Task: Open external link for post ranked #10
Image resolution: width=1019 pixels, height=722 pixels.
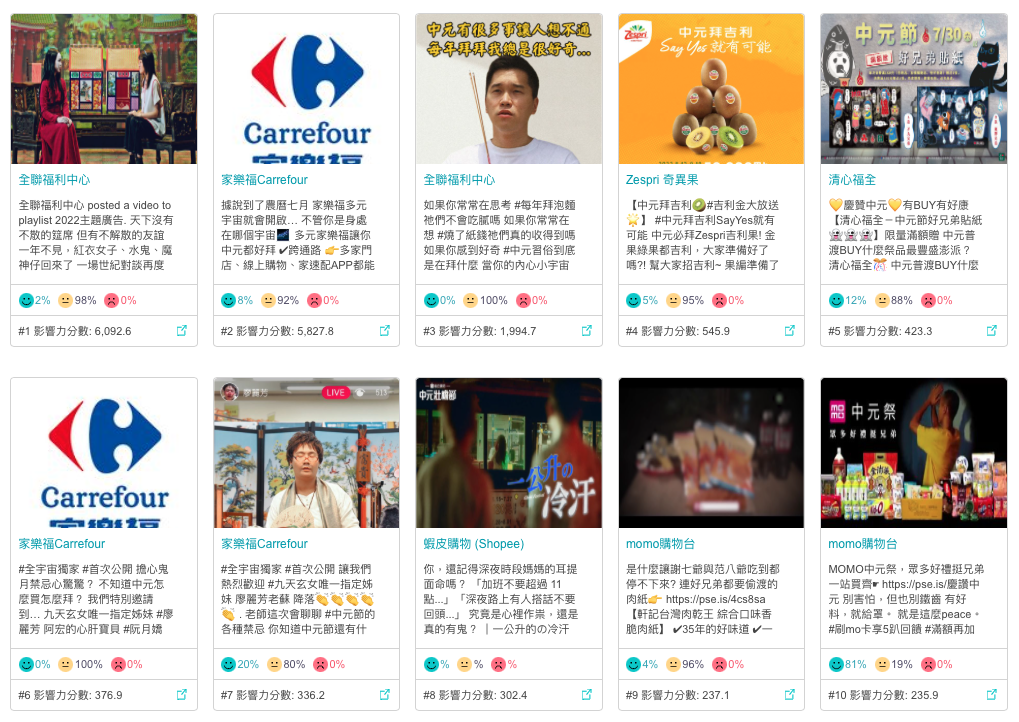Action: point(992,694)
